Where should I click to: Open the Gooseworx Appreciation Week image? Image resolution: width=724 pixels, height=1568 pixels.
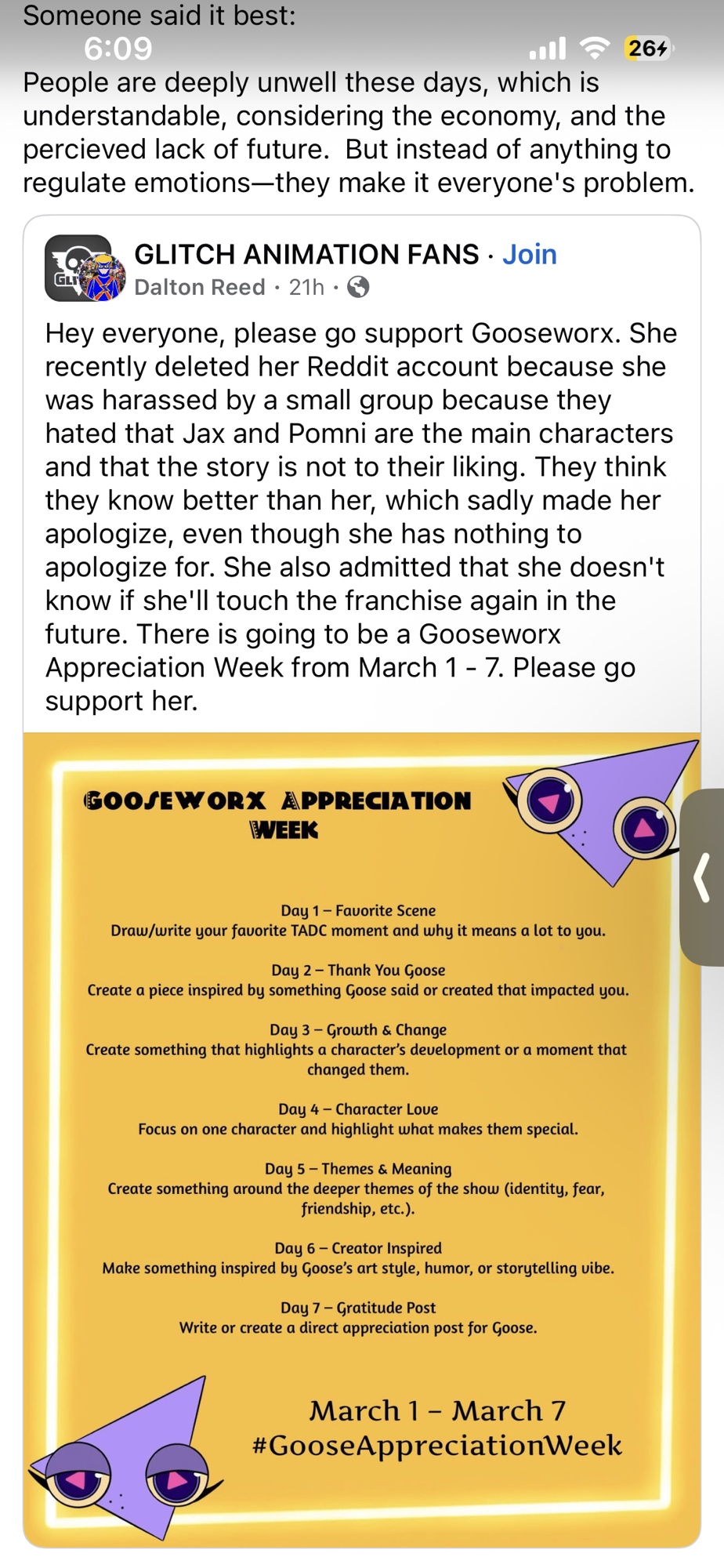pos(361,1137)
